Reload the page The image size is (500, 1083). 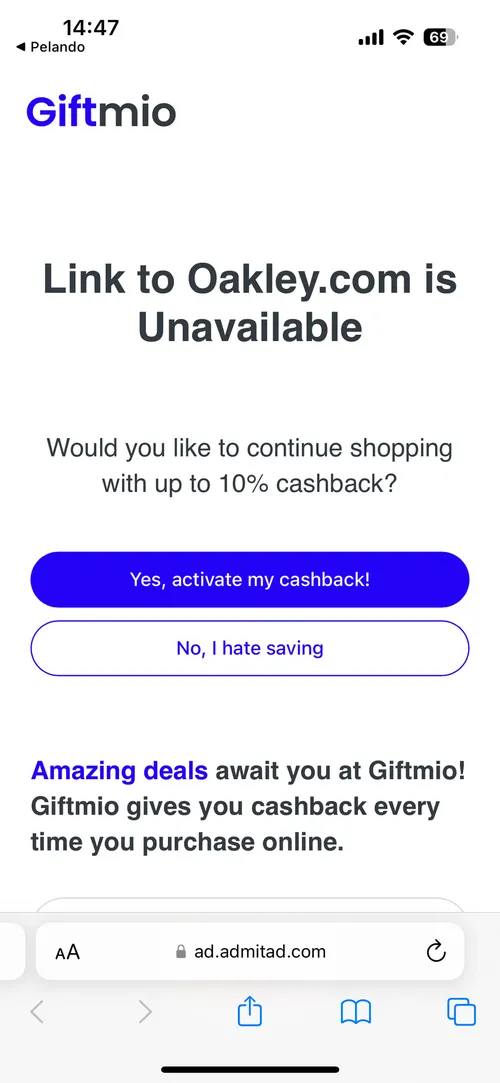[x=436, y=952]
